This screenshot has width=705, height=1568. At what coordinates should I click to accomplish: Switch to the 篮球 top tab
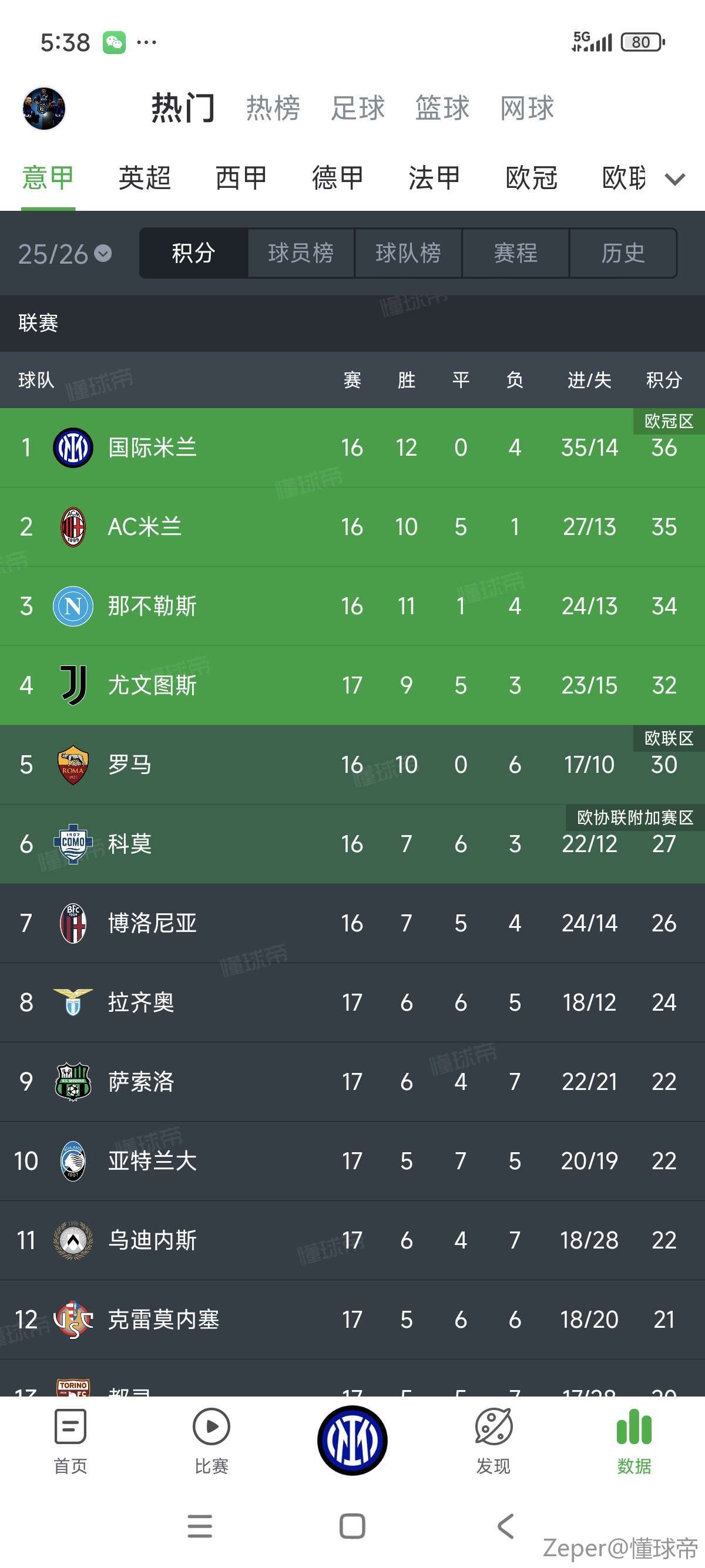pos(442,108)
